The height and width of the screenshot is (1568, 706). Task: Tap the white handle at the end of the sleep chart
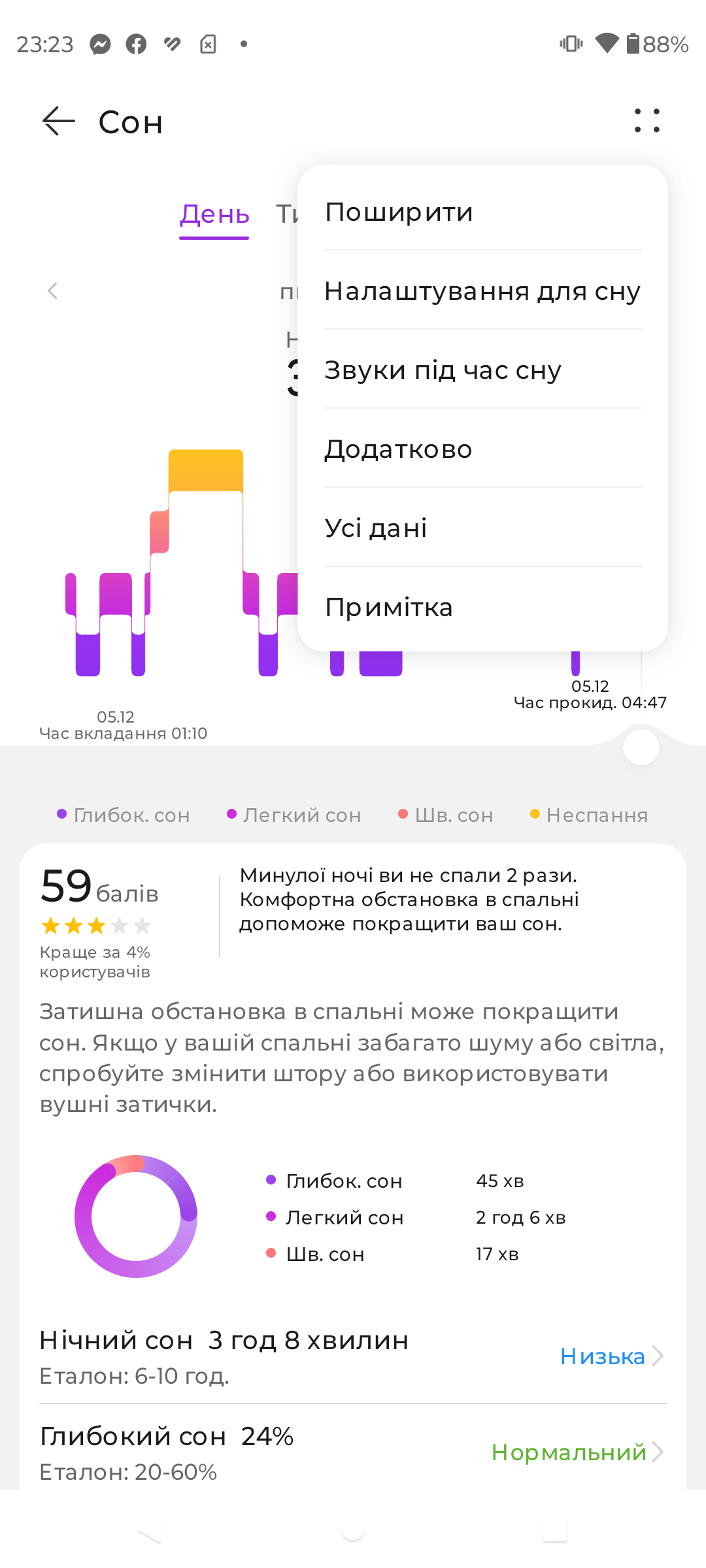(x=641, y=747)
